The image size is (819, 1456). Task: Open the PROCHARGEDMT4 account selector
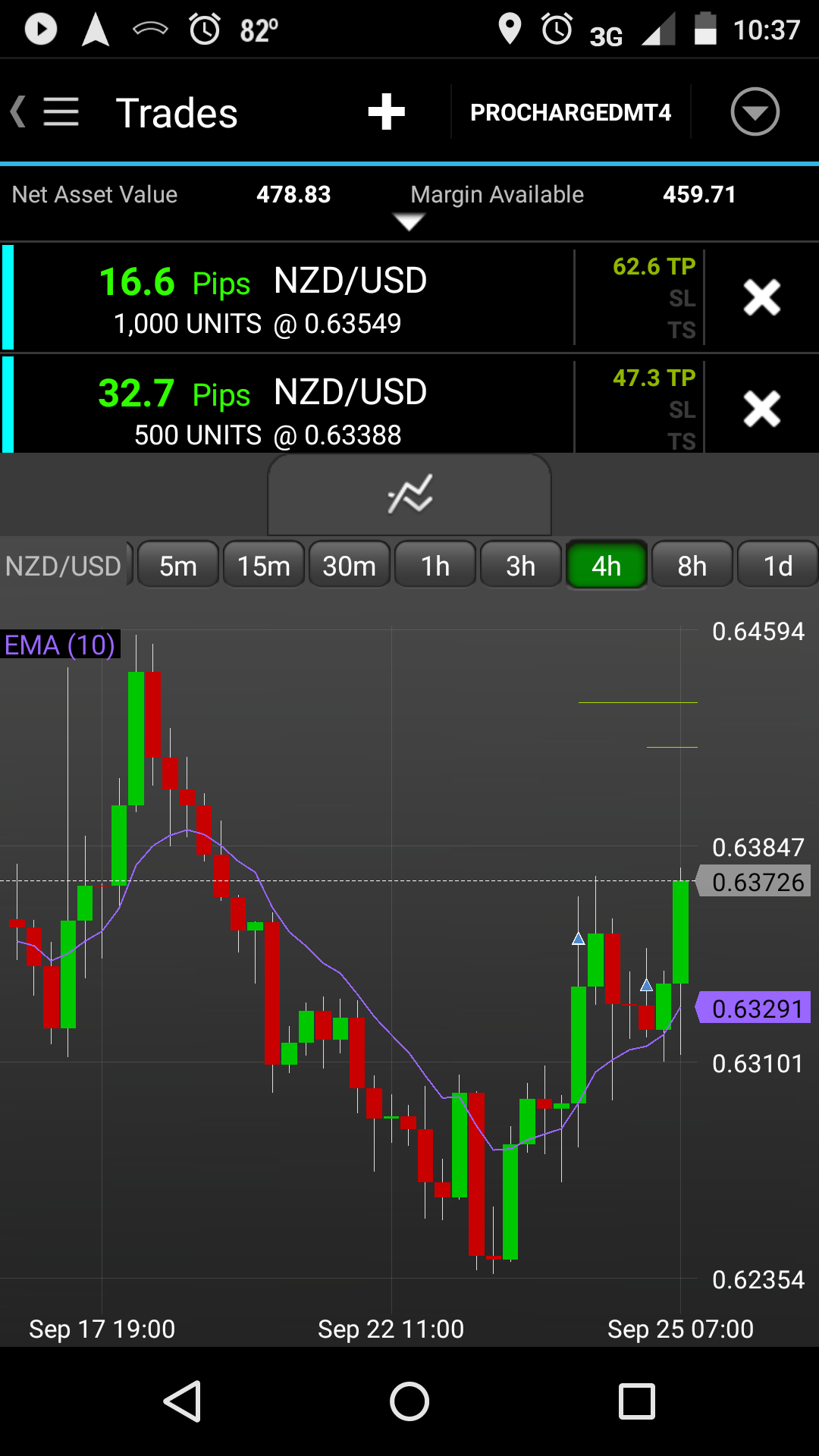point(570,112)
